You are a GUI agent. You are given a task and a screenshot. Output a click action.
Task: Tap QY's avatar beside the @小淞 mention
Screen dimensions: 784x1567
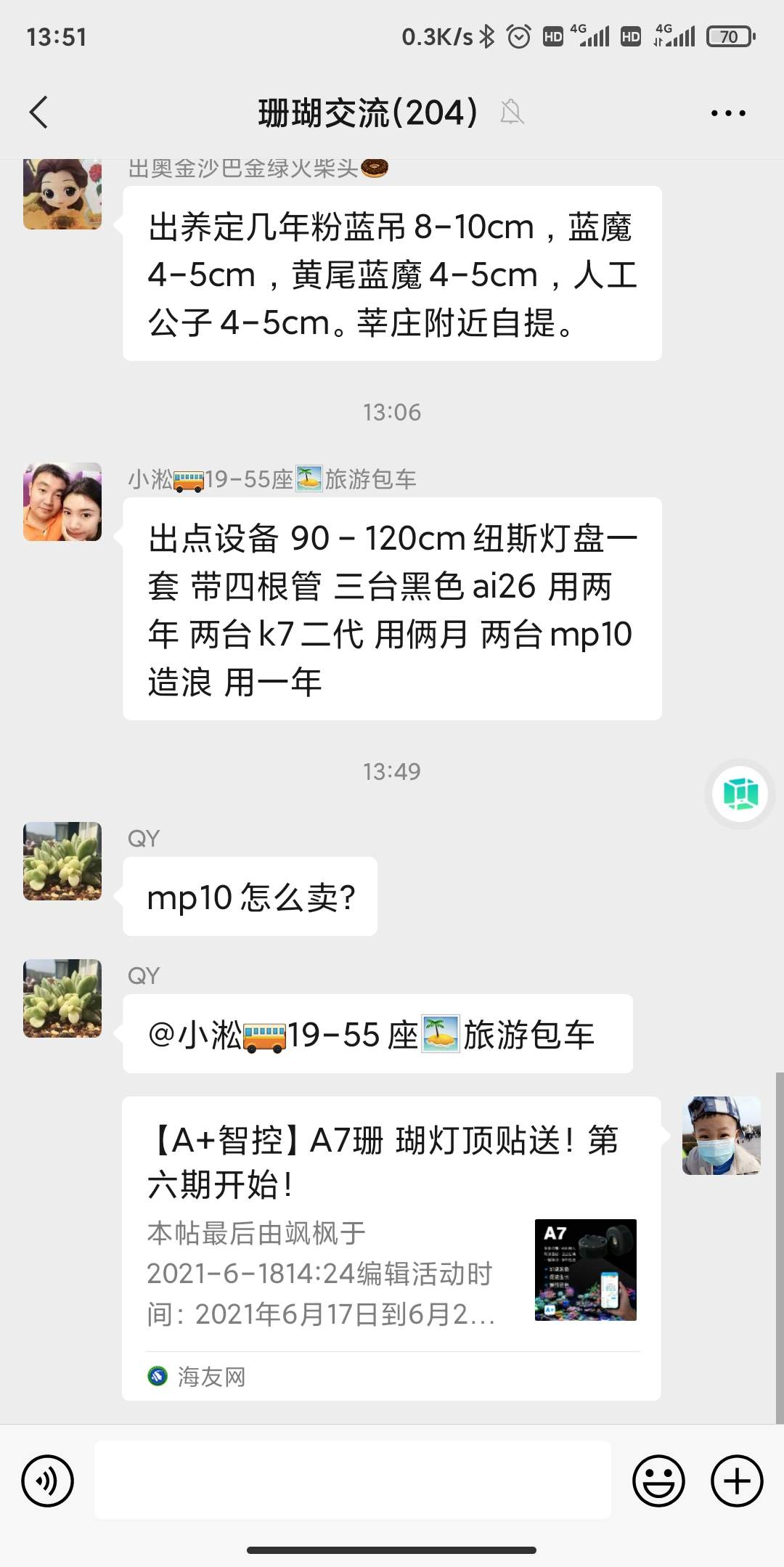coord(62,998)
